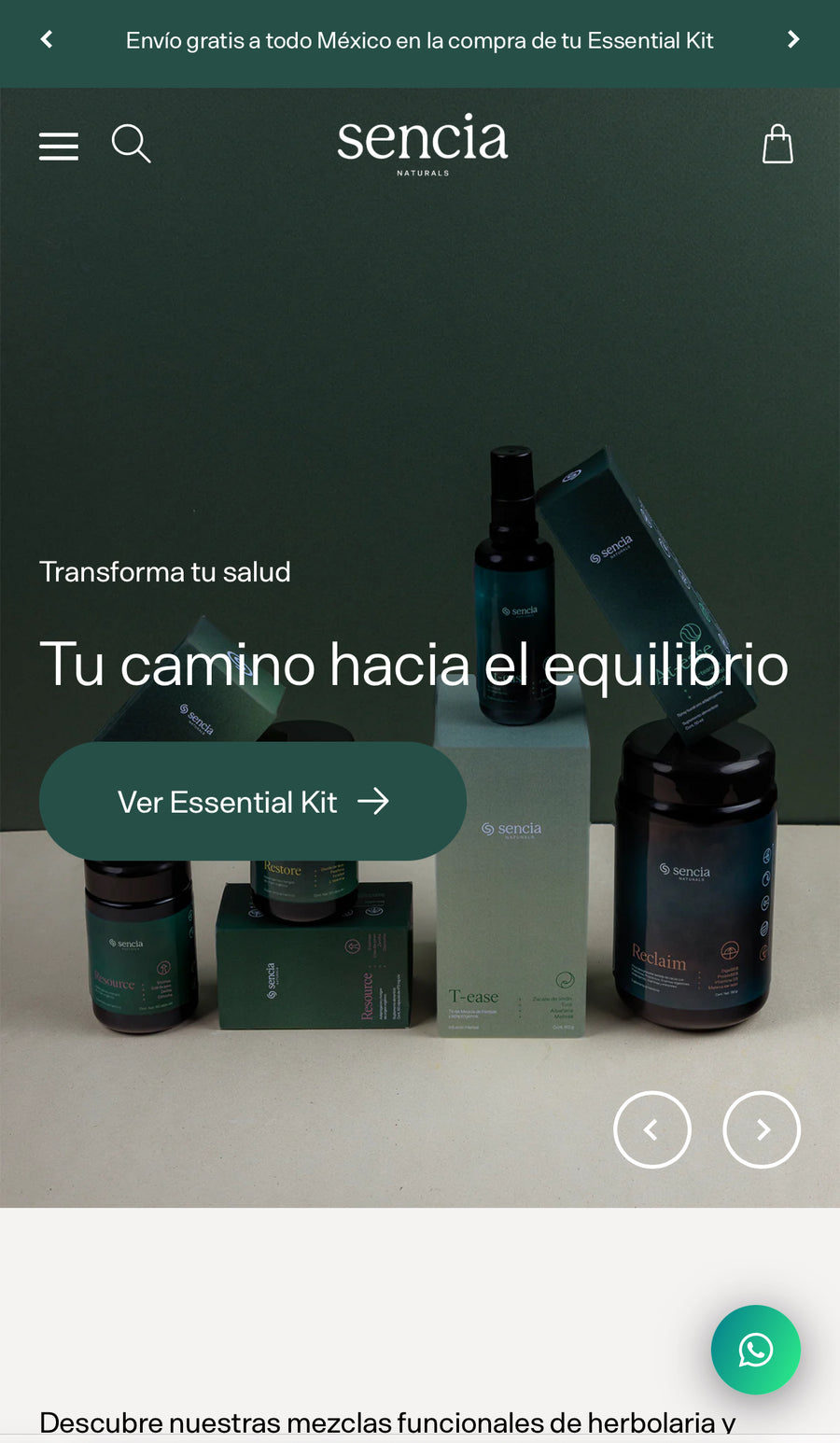The height and width of the screenshot is (1443, 840).
Task: Show previous announcement bar message
Action: click(x=47, y=39)
